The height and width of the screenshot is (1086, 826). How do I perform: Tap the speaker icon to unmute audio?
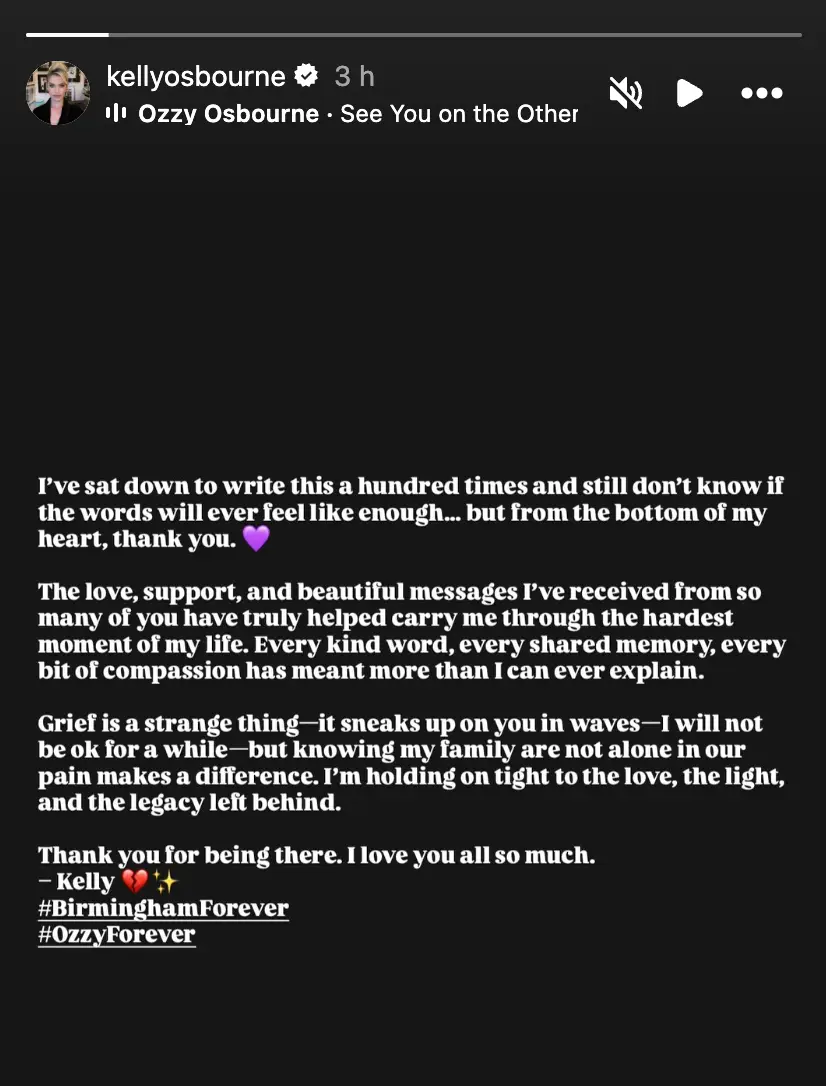(x=626, y=92)
